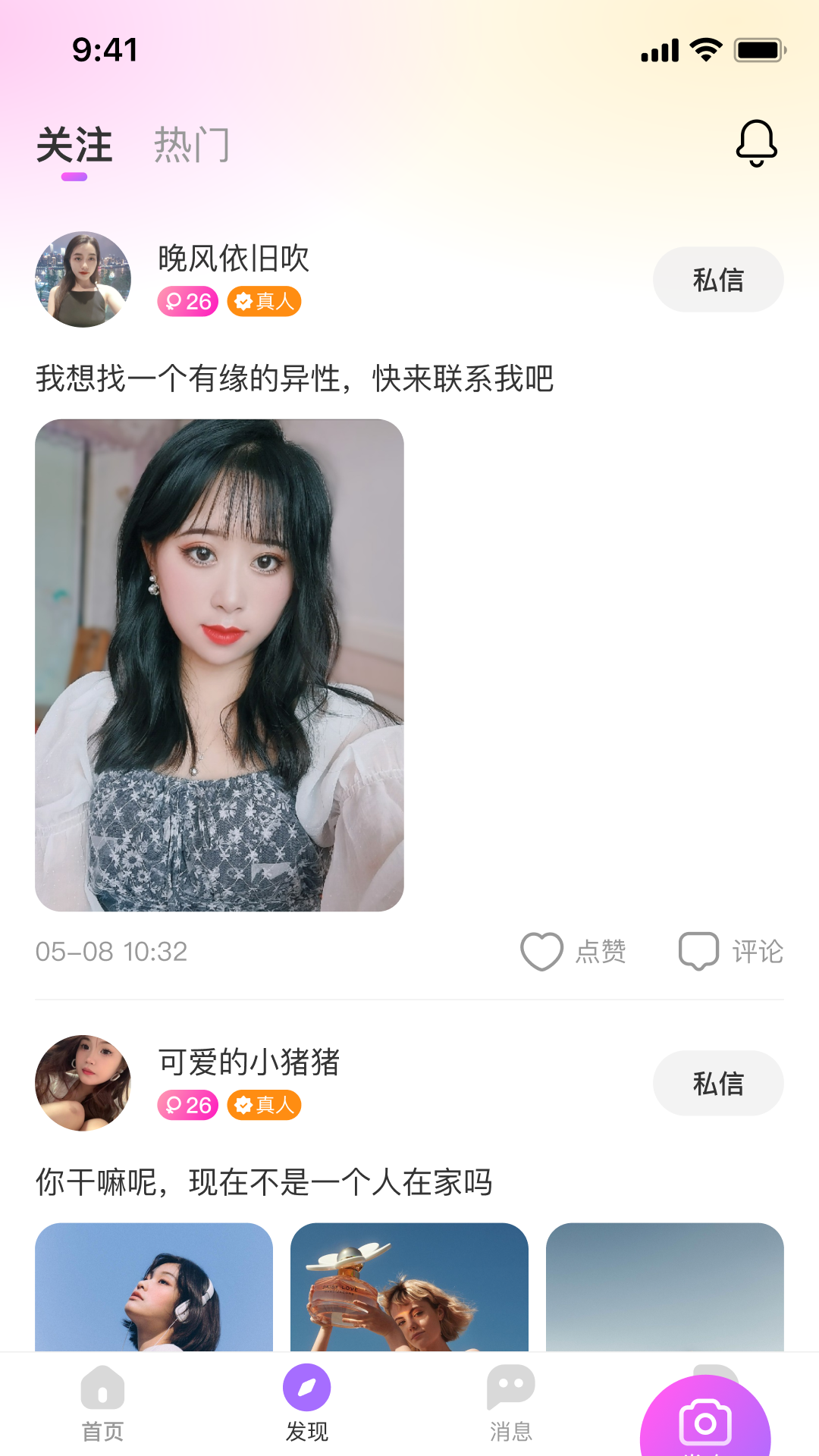Tap 可爱的小猪猪's avatar
The width and height of the screenshot is (819, 1456).
83,1083
